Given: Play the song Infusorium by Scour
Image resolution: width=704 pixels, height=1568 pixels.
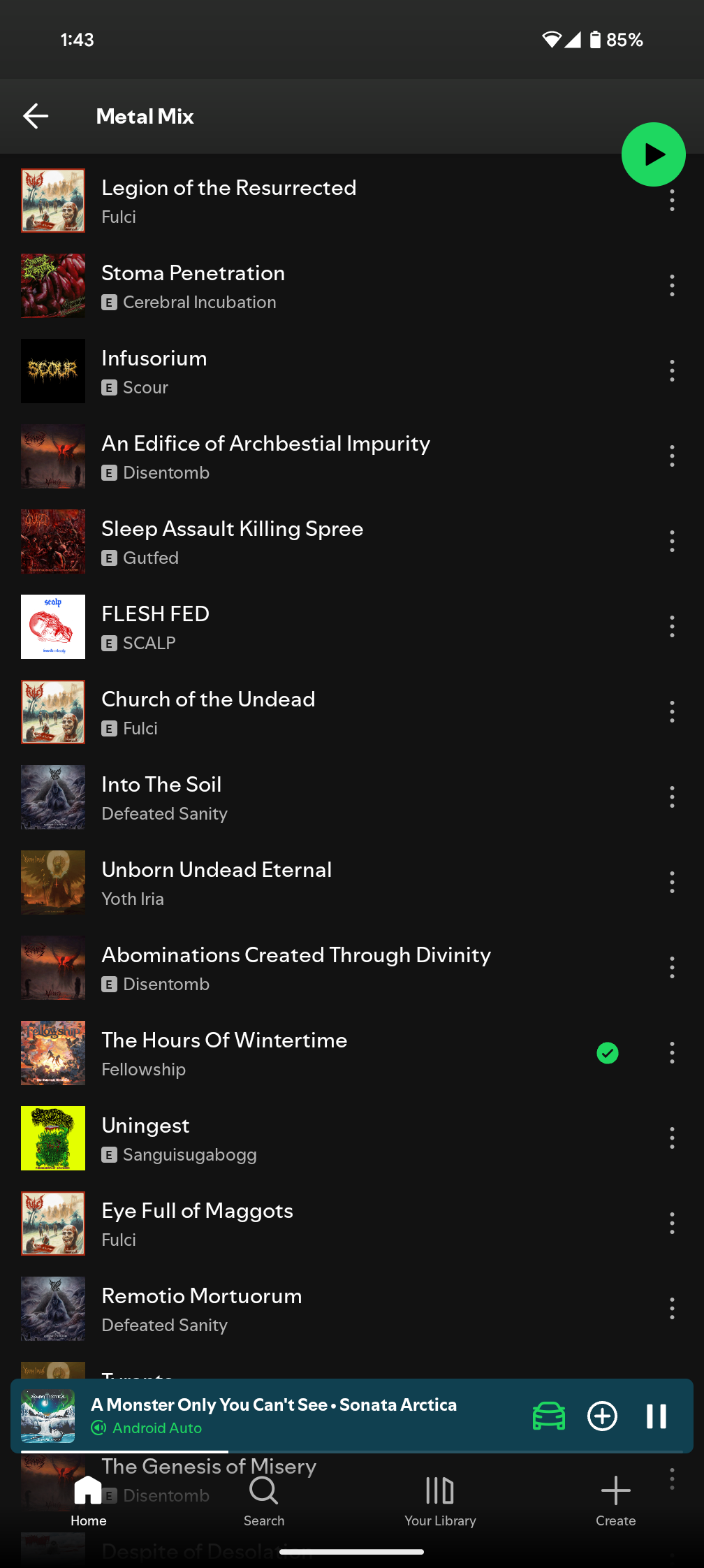Looking at the screenshot, I should coord(352,371).
